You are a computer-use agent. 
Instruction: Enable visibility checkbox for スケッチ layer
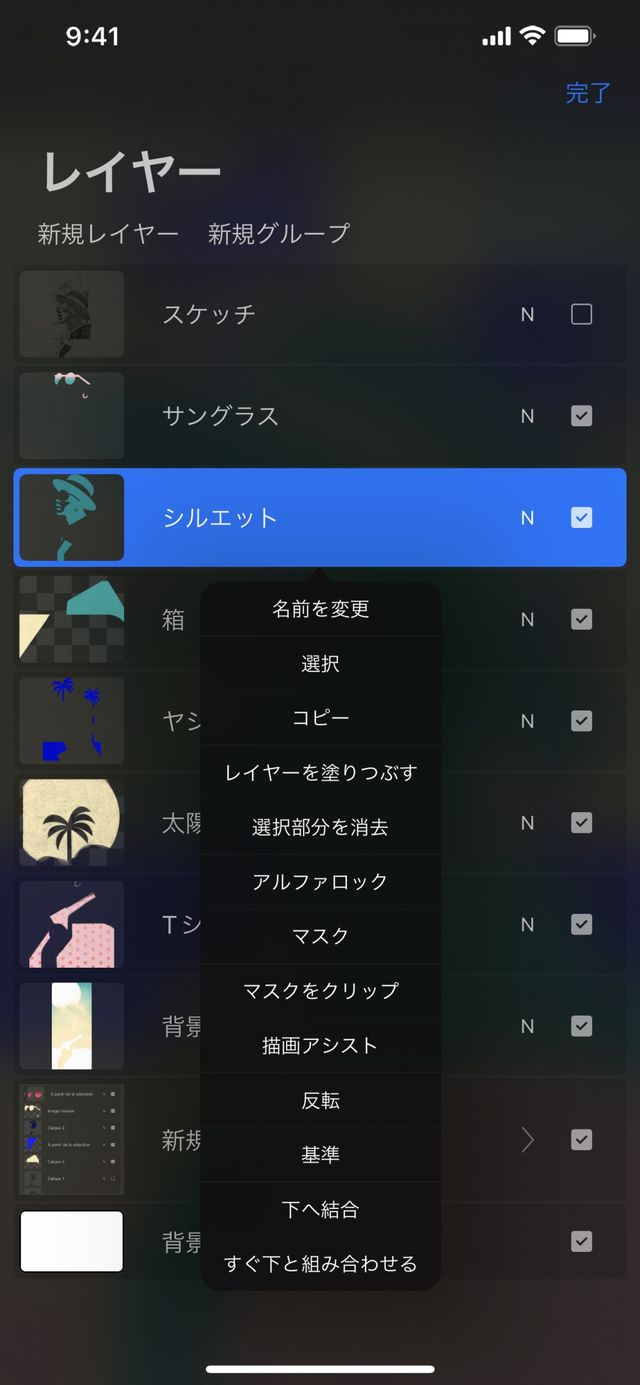(581, 314)
